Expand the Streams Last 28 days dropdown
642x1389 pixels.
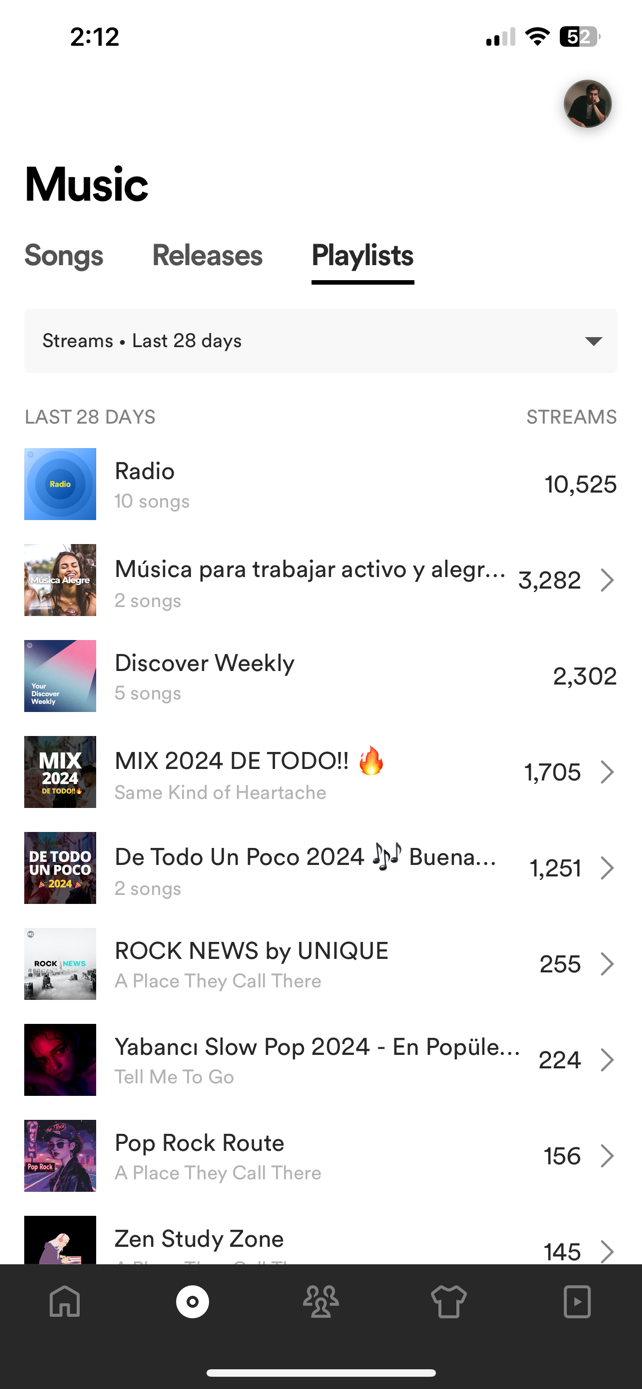click(320, 341)
